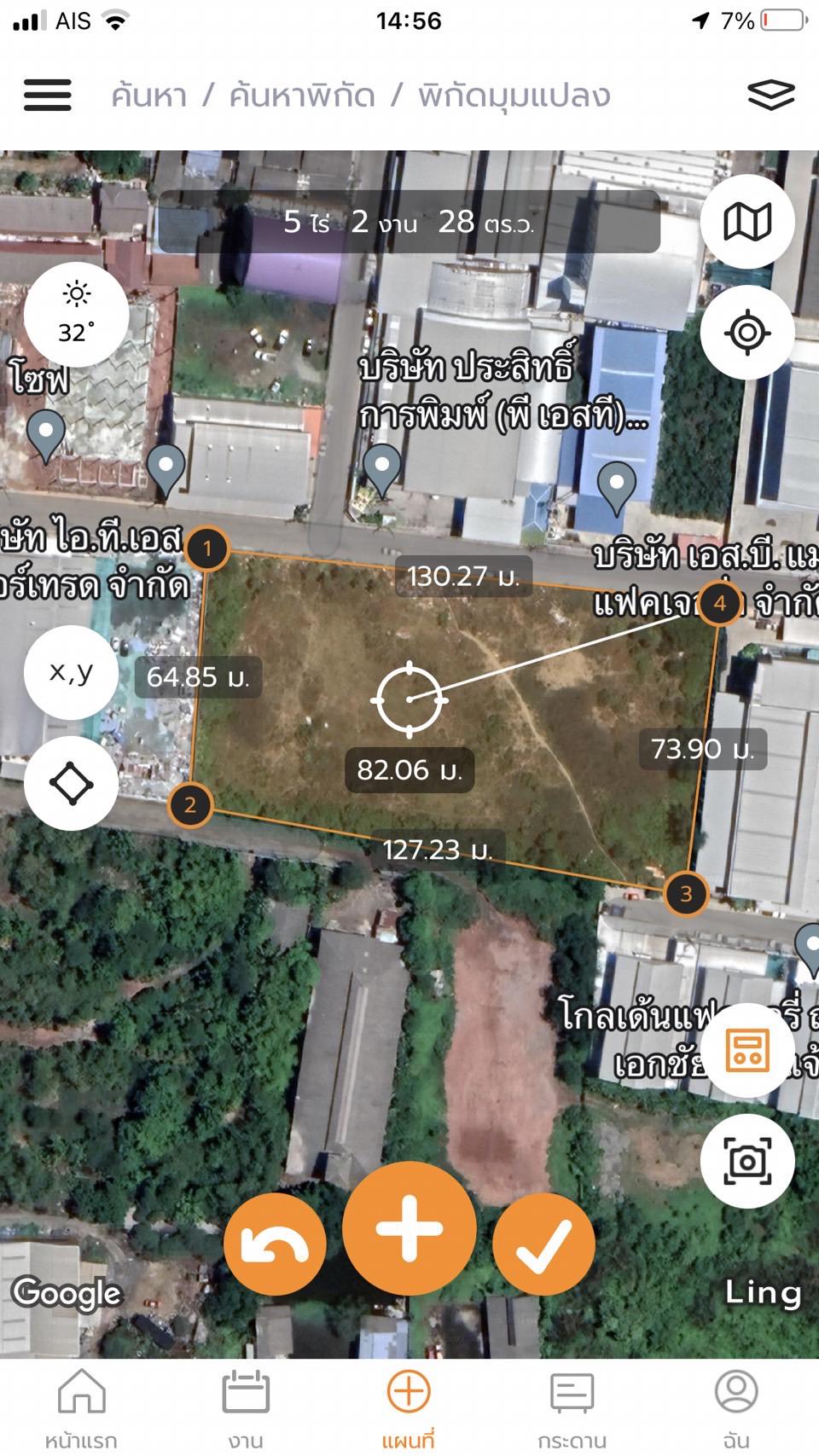Switch the map type with map button
The width and height of the screenshot is (819, 1456).
tap(747, 223)
